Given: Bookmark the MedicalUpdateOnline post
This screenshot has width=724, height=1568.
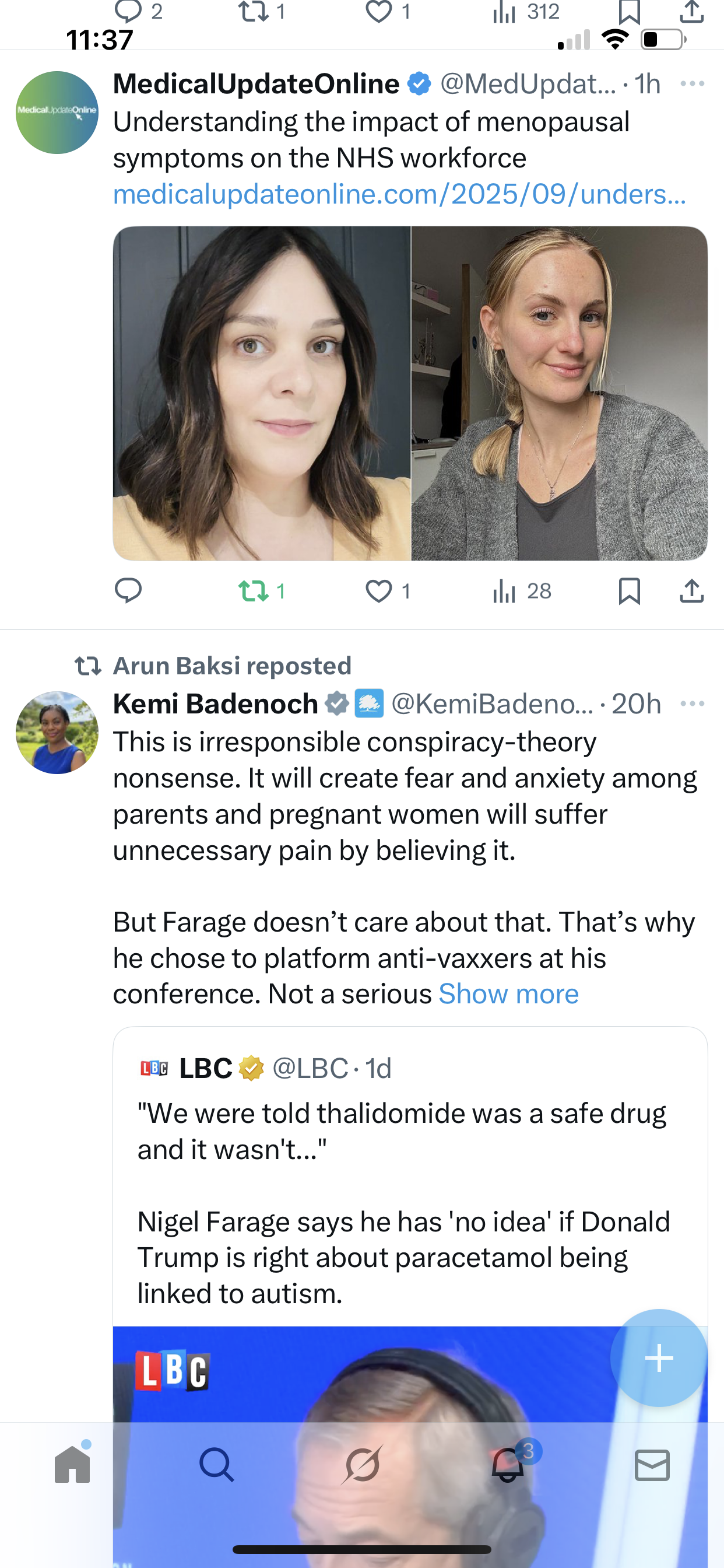Looking at the screenshot, I should click(629, 591).
